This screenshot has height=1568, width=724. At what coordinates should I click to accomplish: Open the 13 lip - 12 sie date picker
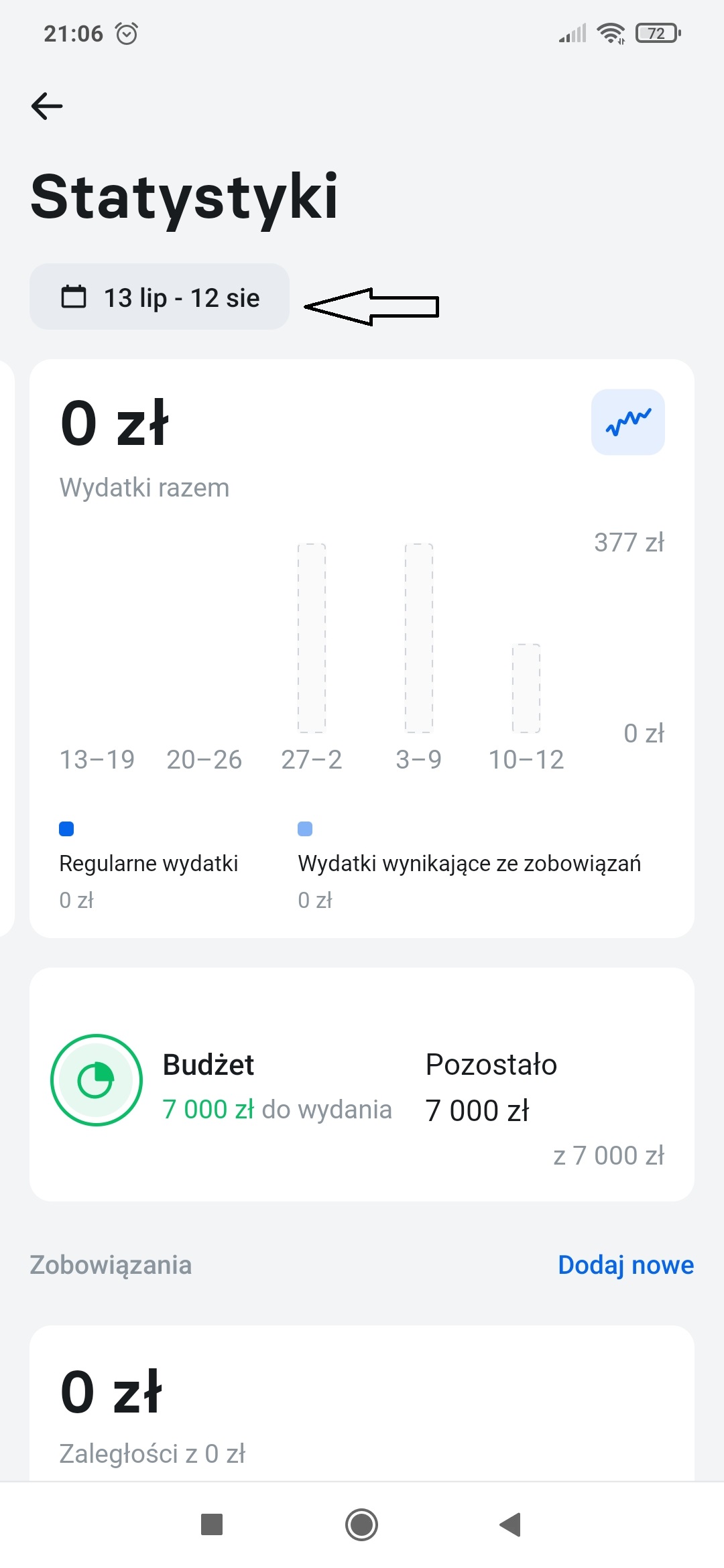tap(160, 297)
